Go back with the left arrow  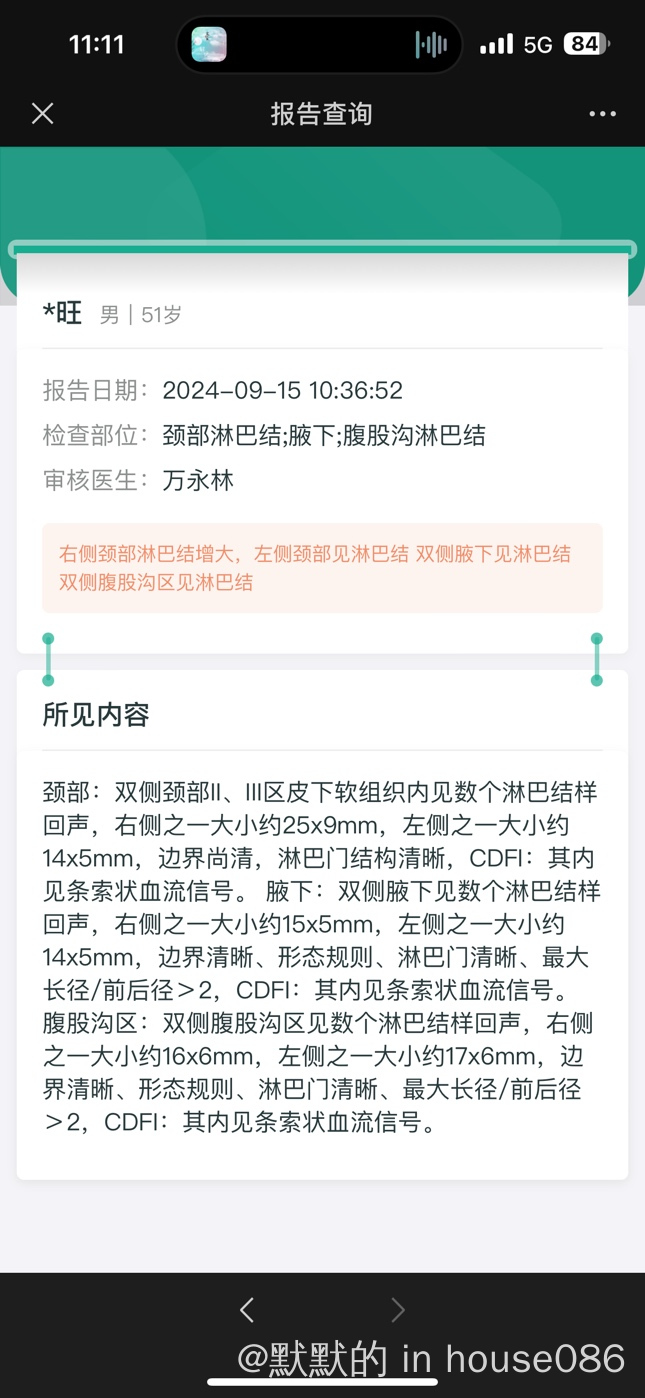pyautogui.click(x=247, y=1309)
